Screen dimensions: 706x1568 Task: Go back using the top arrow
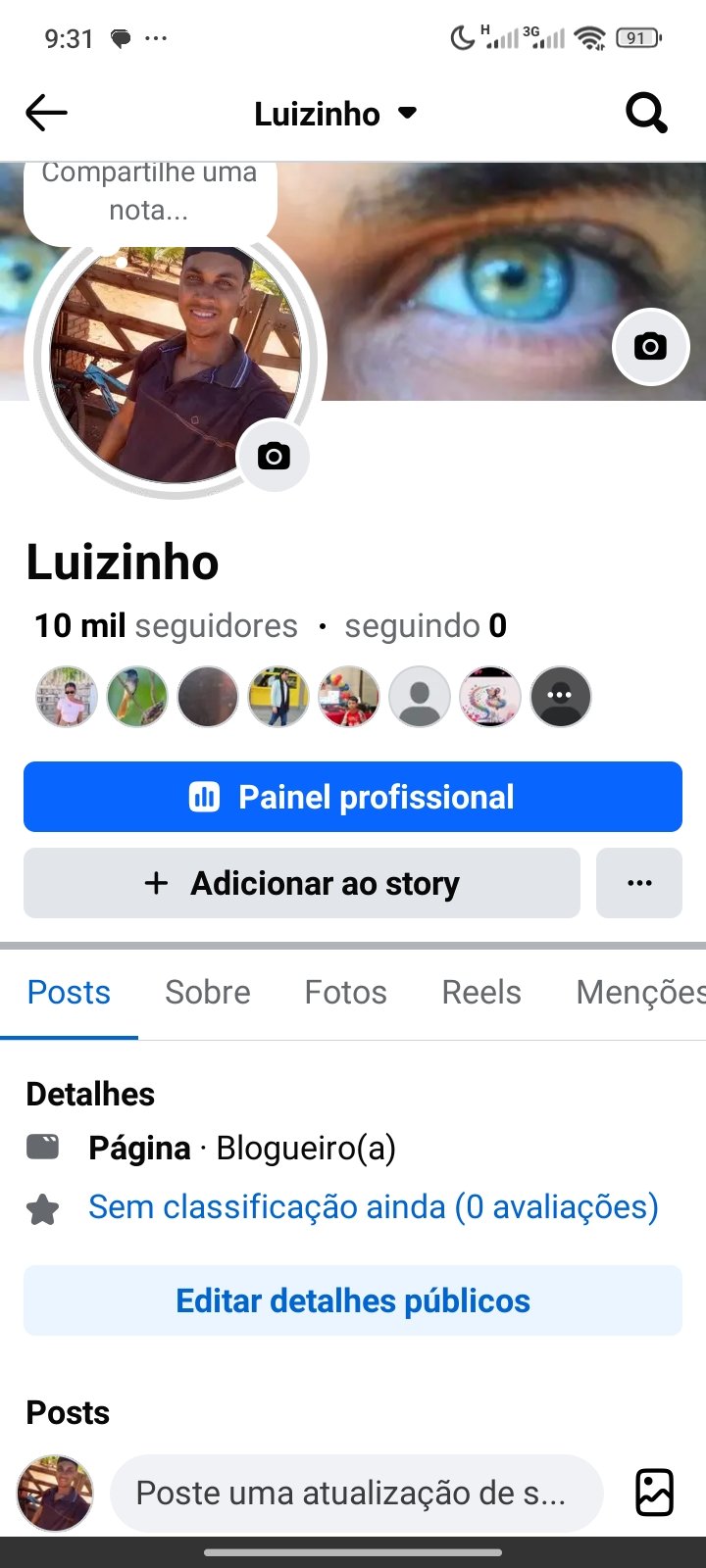[x=46, y=114]
